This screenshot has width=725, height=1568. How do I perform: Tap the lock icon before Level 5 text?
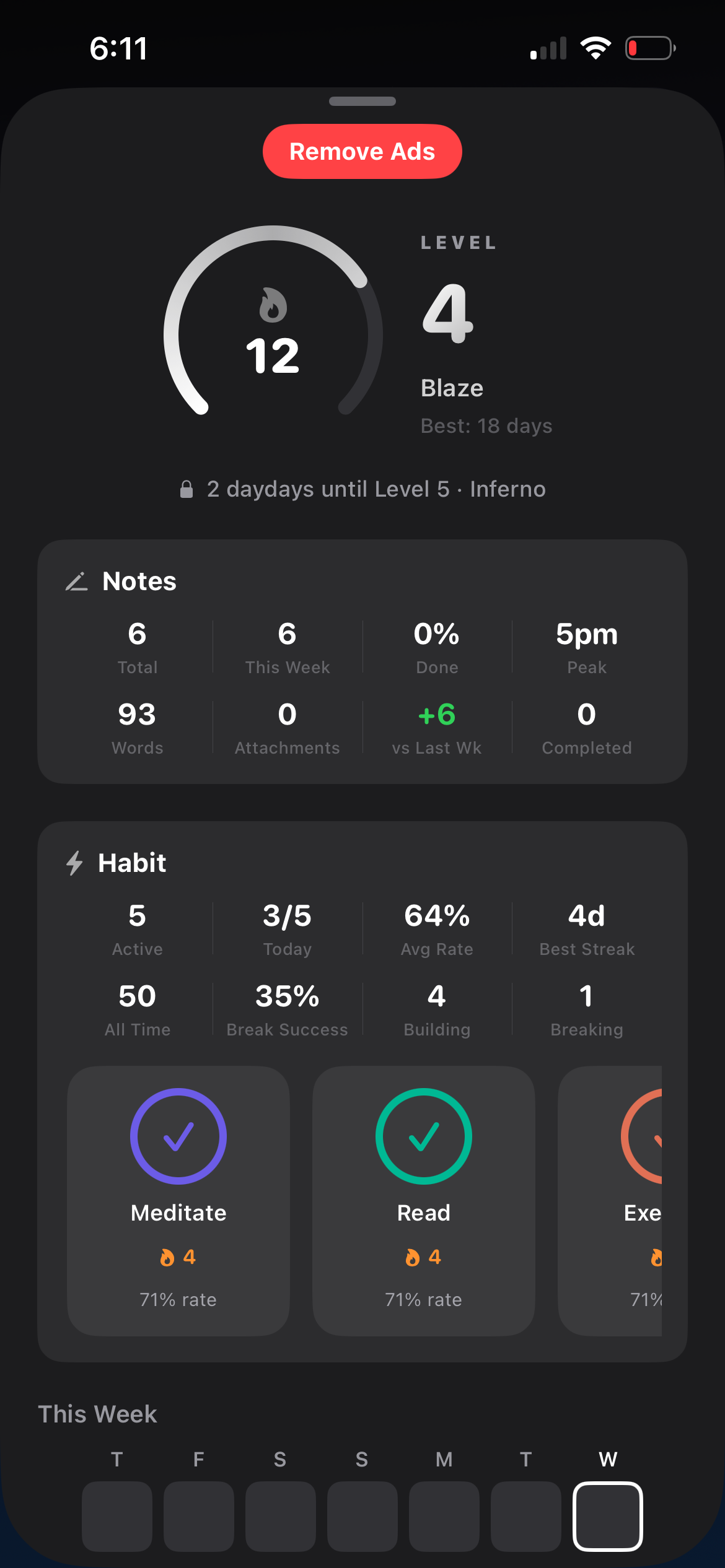pyautogui.click(x=187, y=489)
